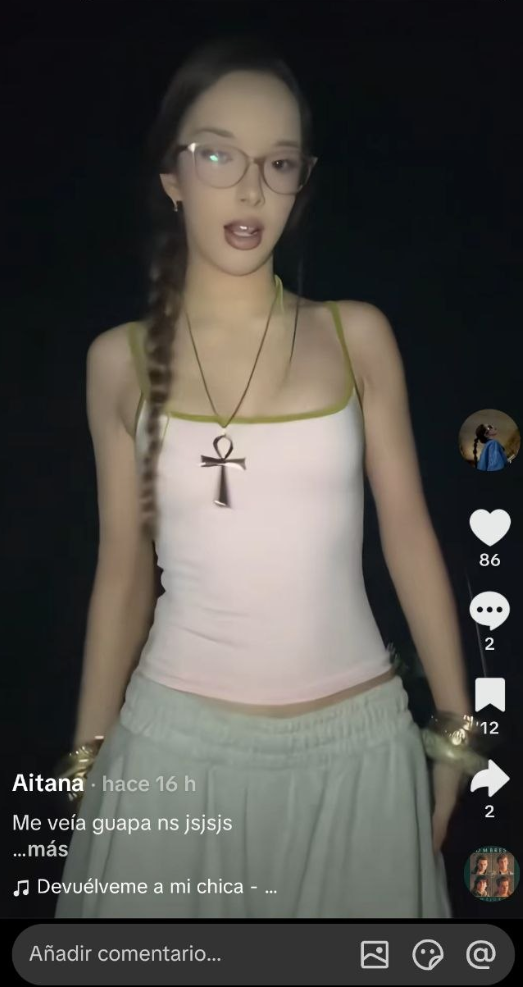Like this video with the heart icon

[490, 527]
